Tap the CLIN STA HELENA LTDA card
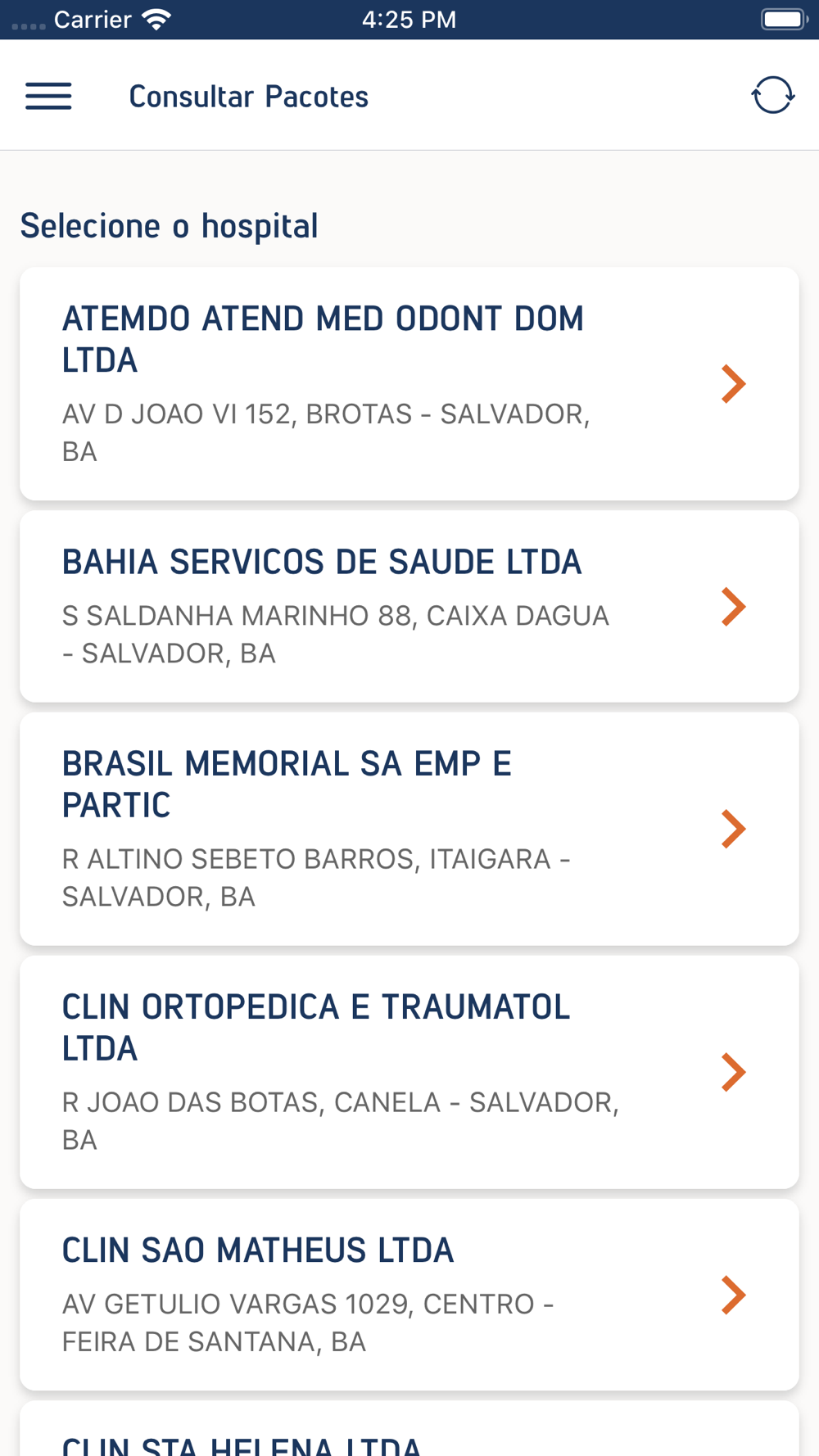The image size is (819, 1456). point(409,1429)
